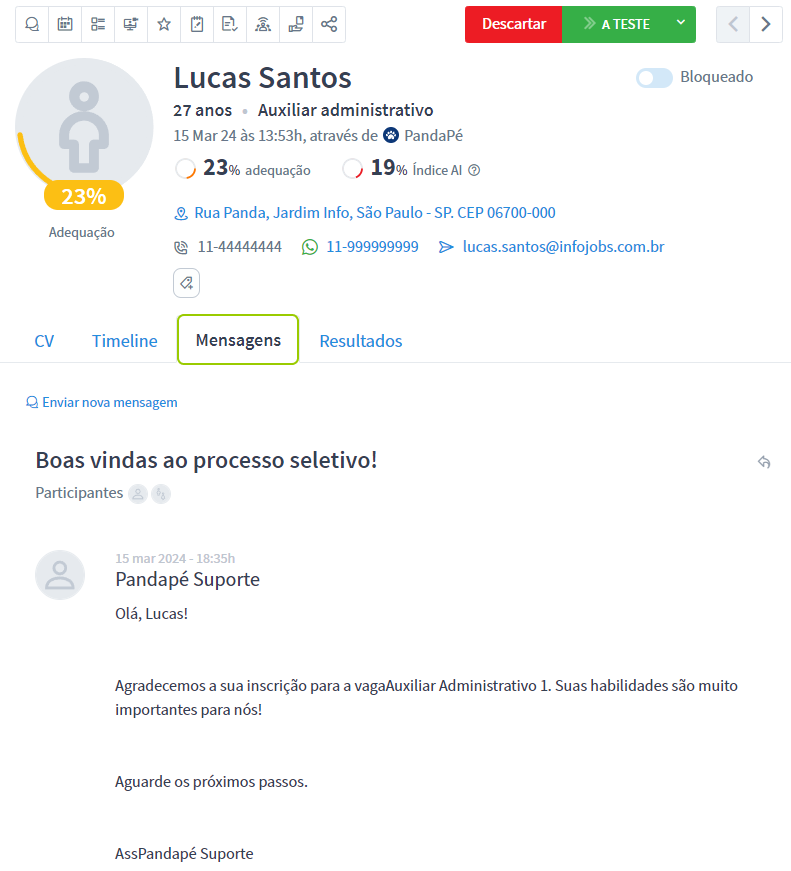
Task: Expand the green A TESTE dropdown
Action: coord(681,24)
